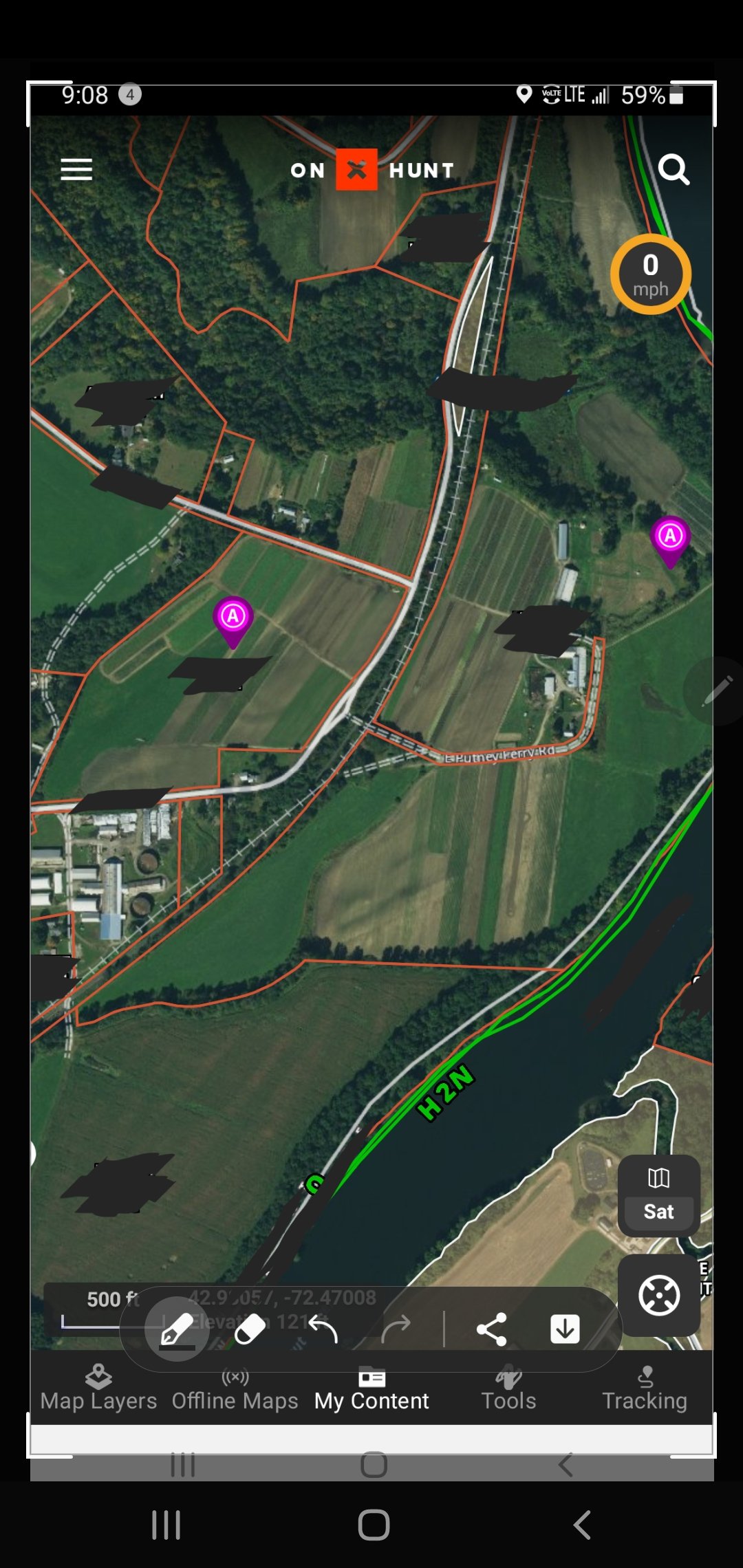The width and height of the screenshot is (743, 1568).
Task: Open the hamburger menu
Action: coord(76,169)
